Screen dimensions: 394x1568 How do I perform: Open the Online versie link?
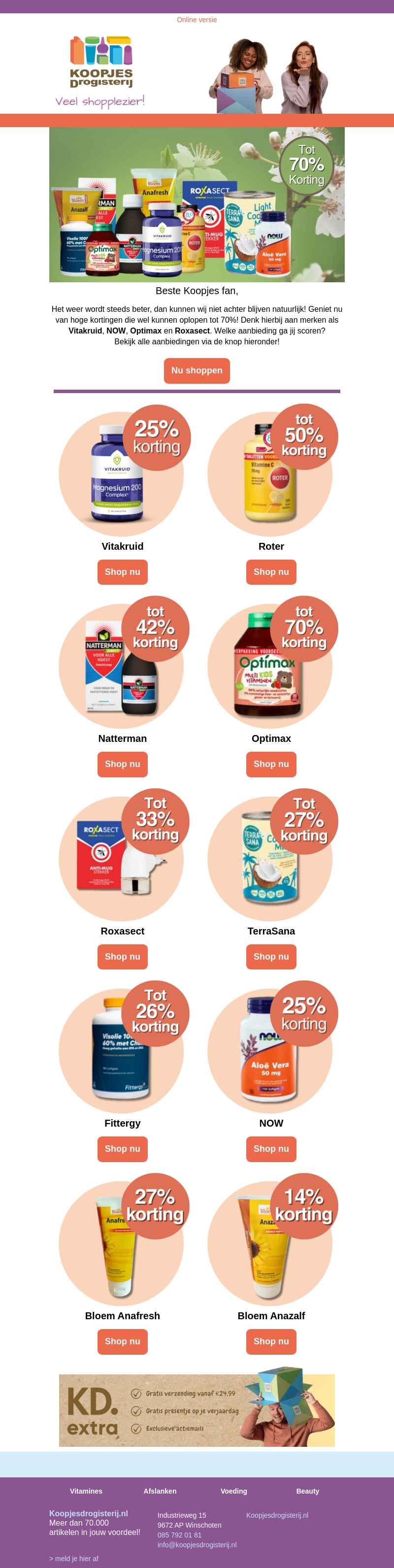click(197, 20)
